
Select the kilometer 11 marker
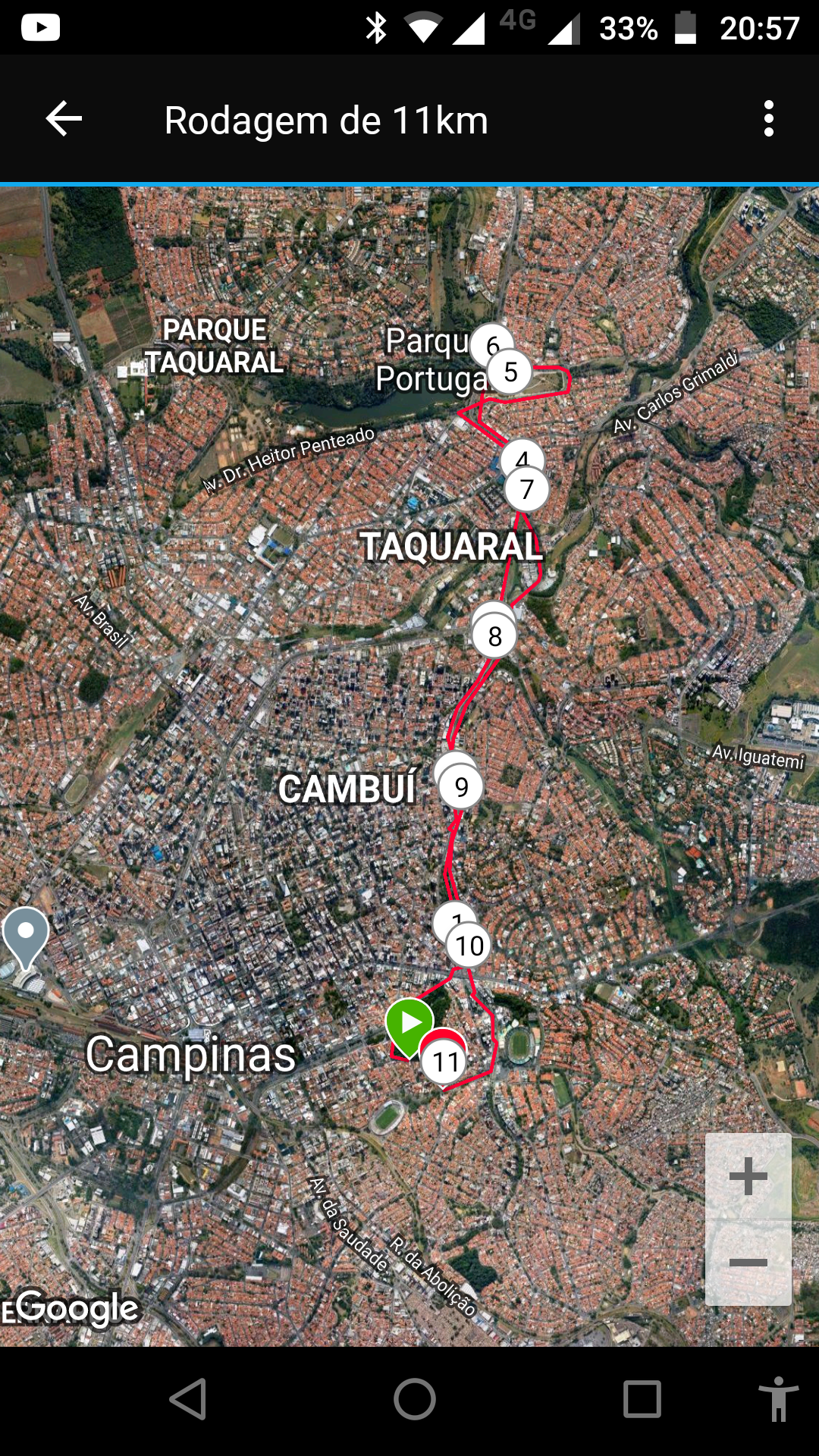click(x=446, y=1062)
